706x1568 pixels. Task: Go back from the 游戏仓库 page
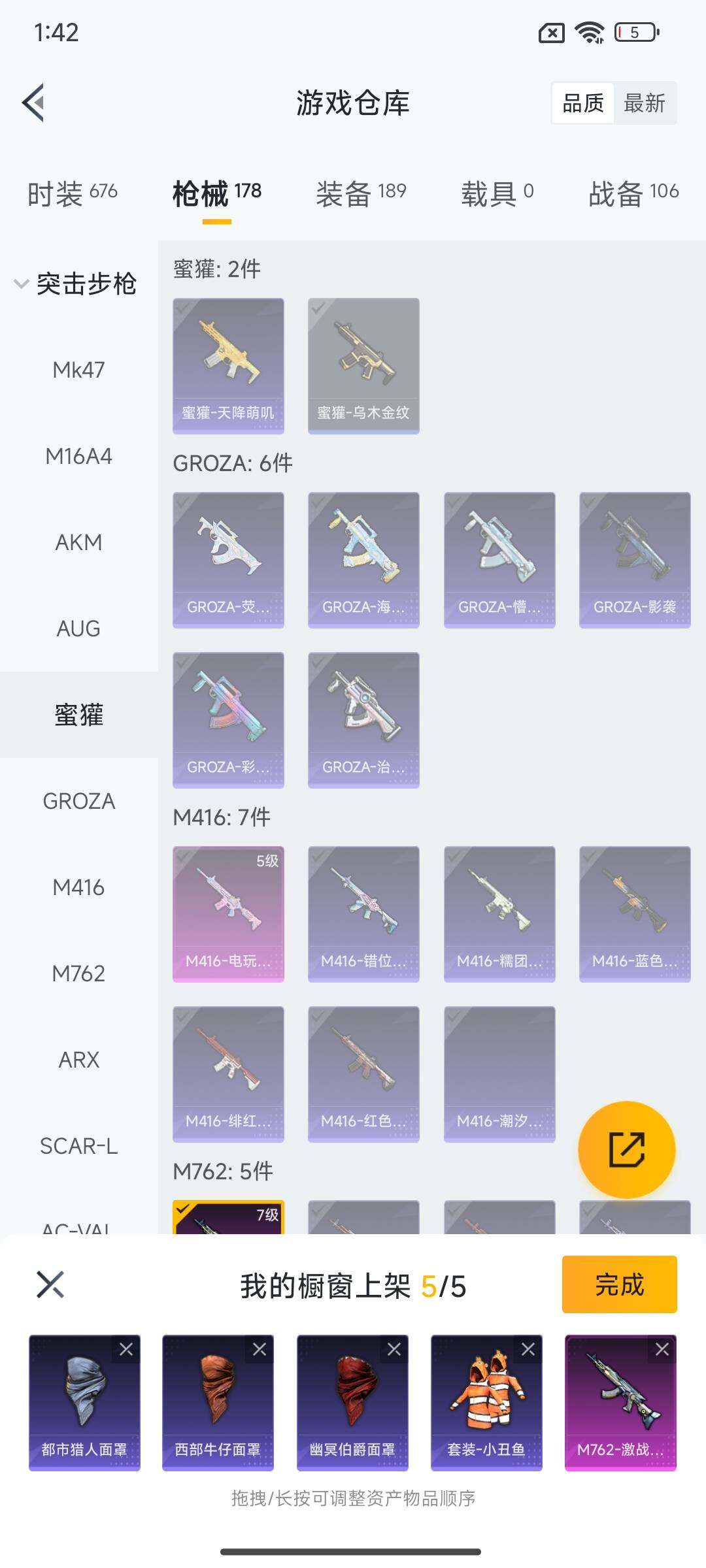tap(34, 103)
